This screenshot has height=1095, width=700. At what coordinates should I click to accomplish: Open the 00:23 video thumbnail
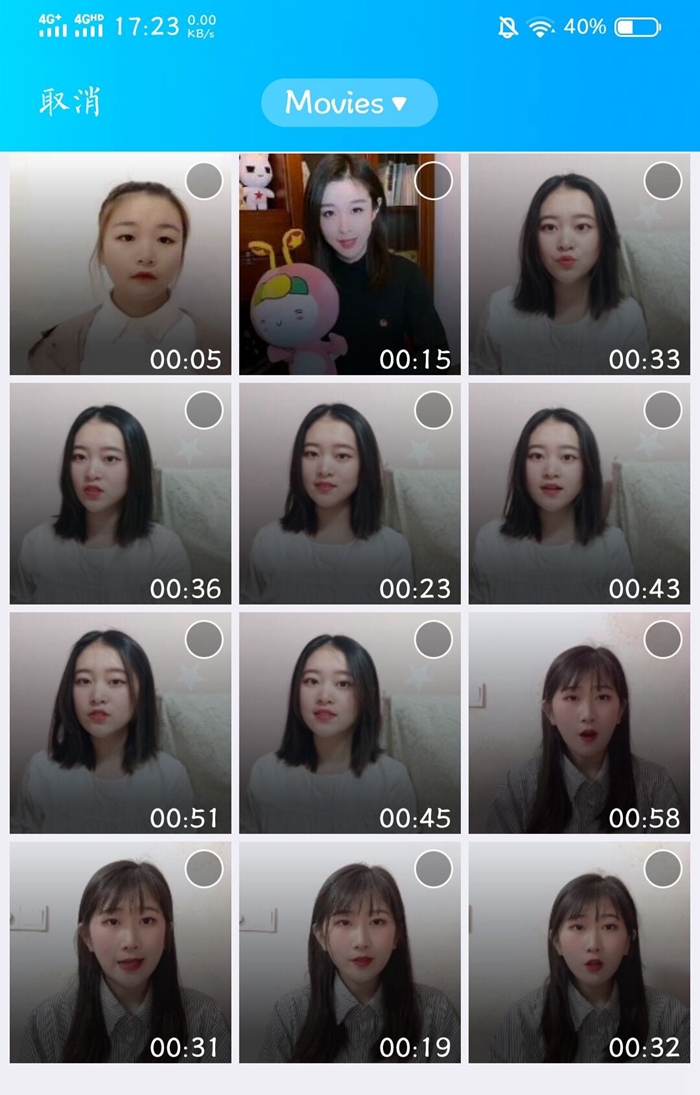click(349, 495)
